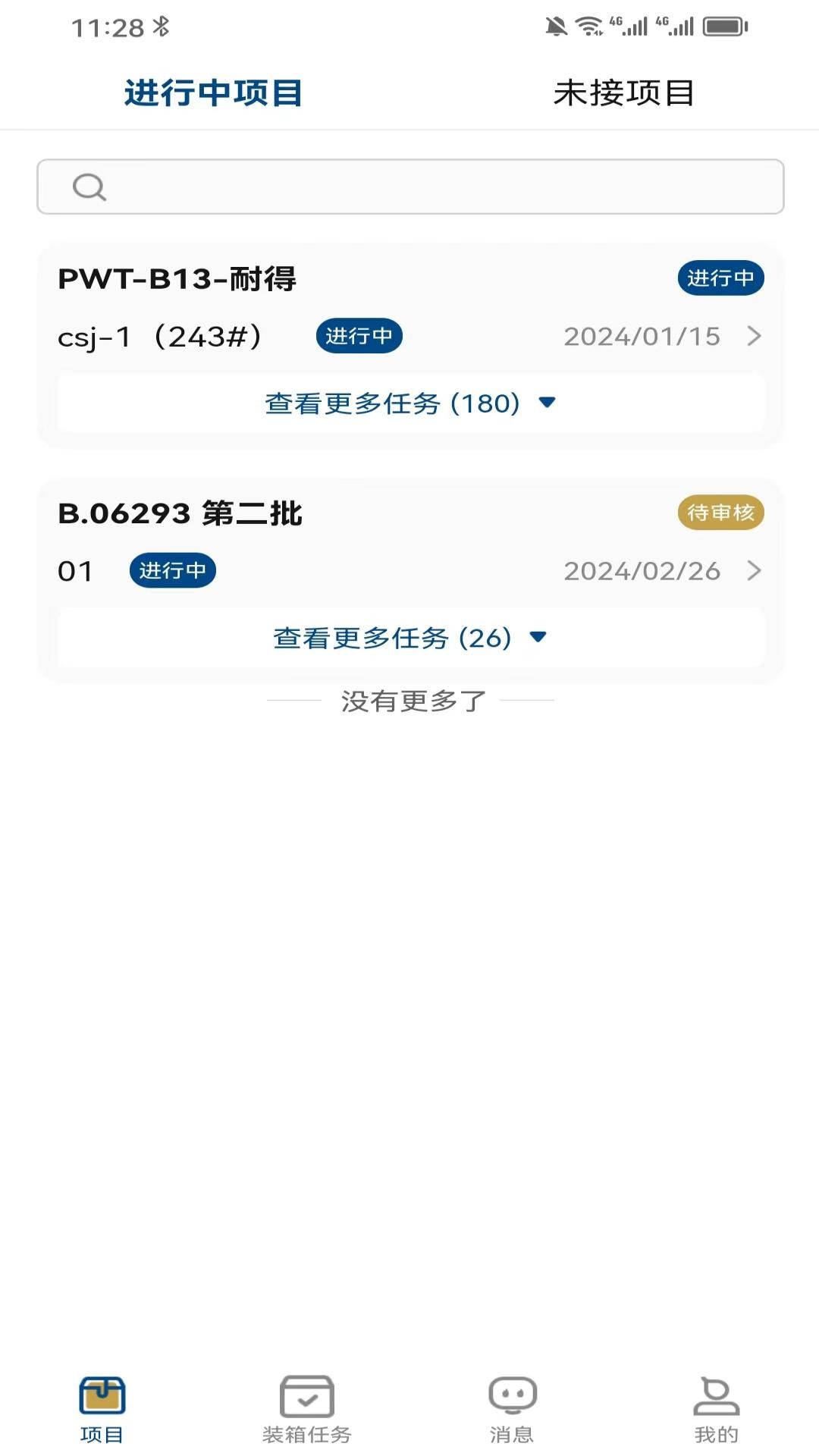
Task: Switch to the 未接项目 tab
Action: [623, 93]
